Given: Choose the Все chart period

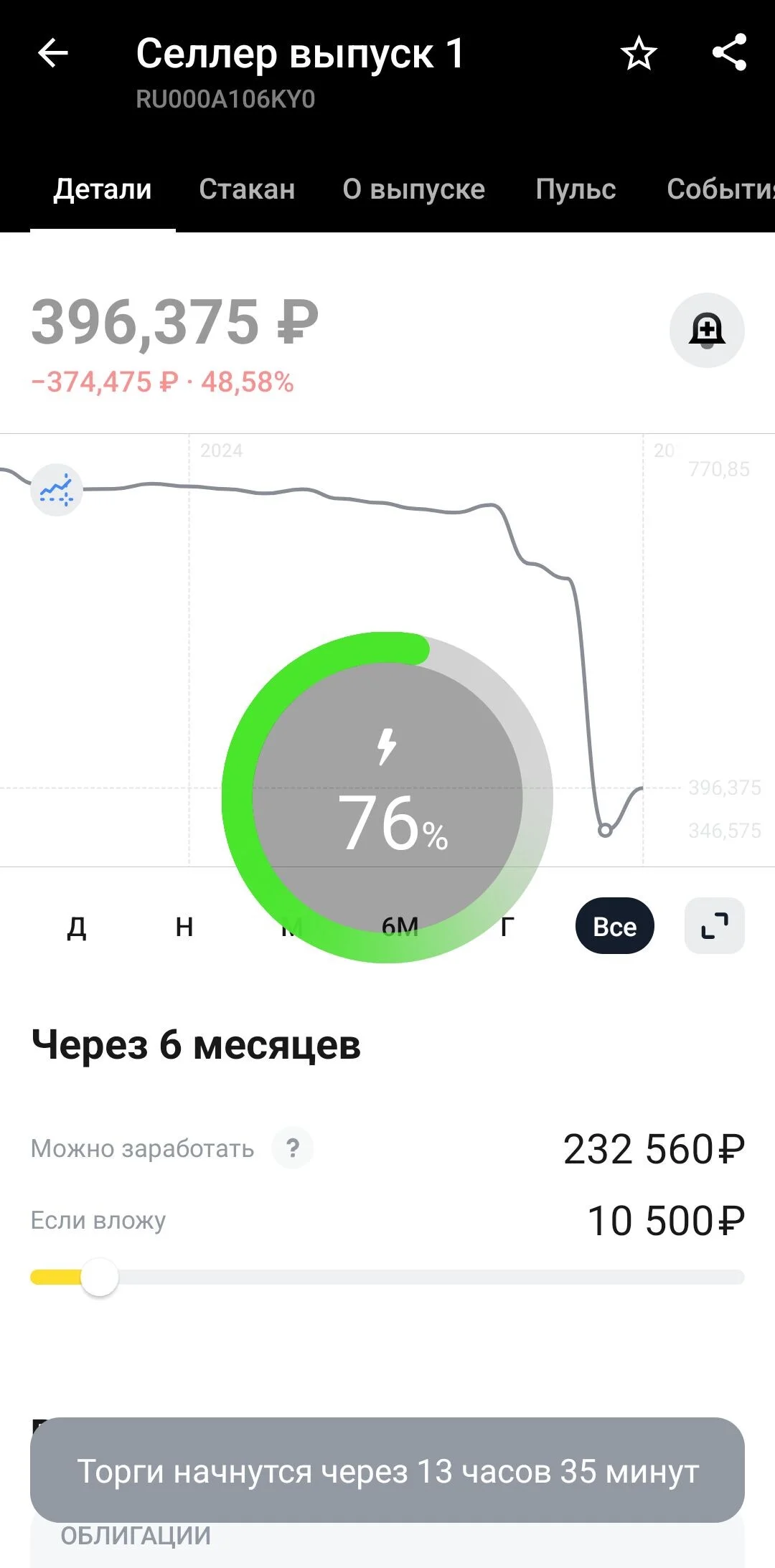Looking at the screenshot, I should point(615,926).
